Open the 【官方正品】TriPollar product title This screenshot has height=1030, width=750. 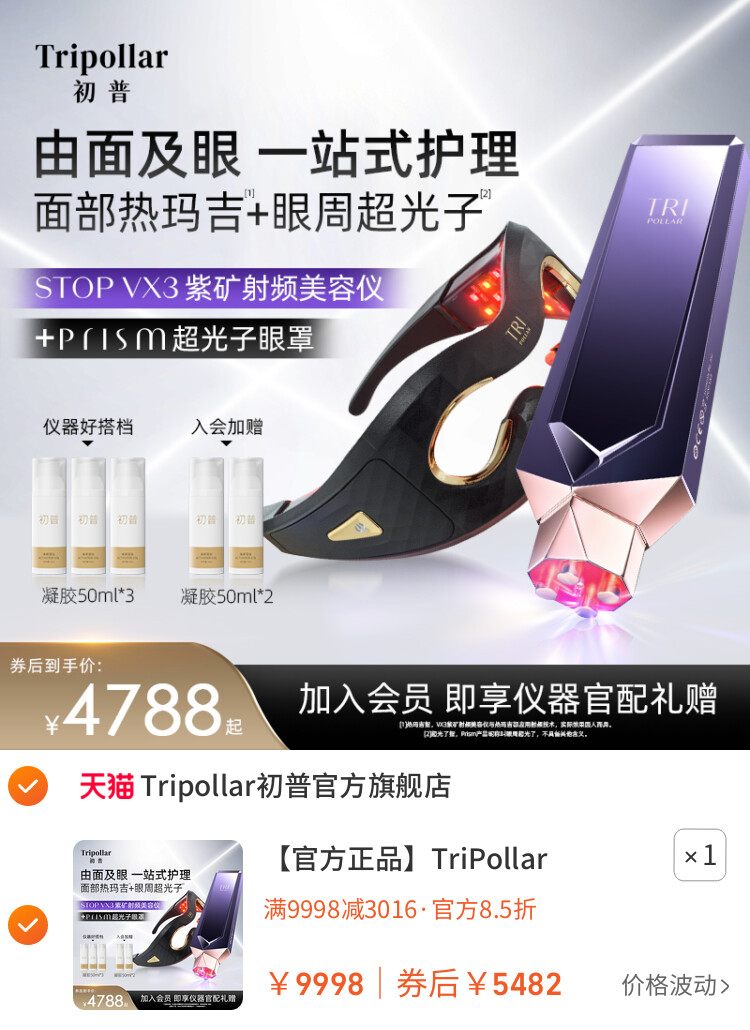click(410, 858)
